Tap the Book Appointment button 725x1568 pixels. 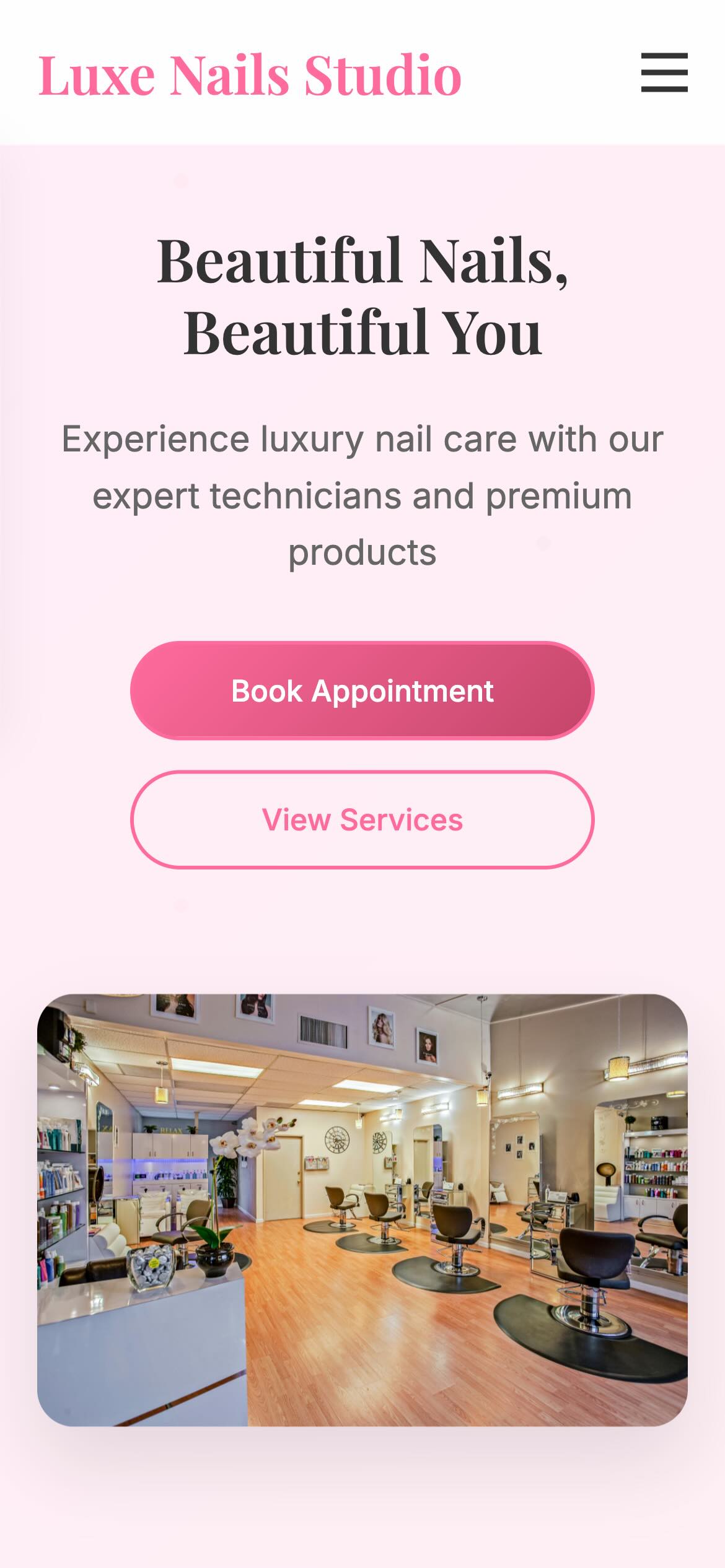[x=362, y=690]
